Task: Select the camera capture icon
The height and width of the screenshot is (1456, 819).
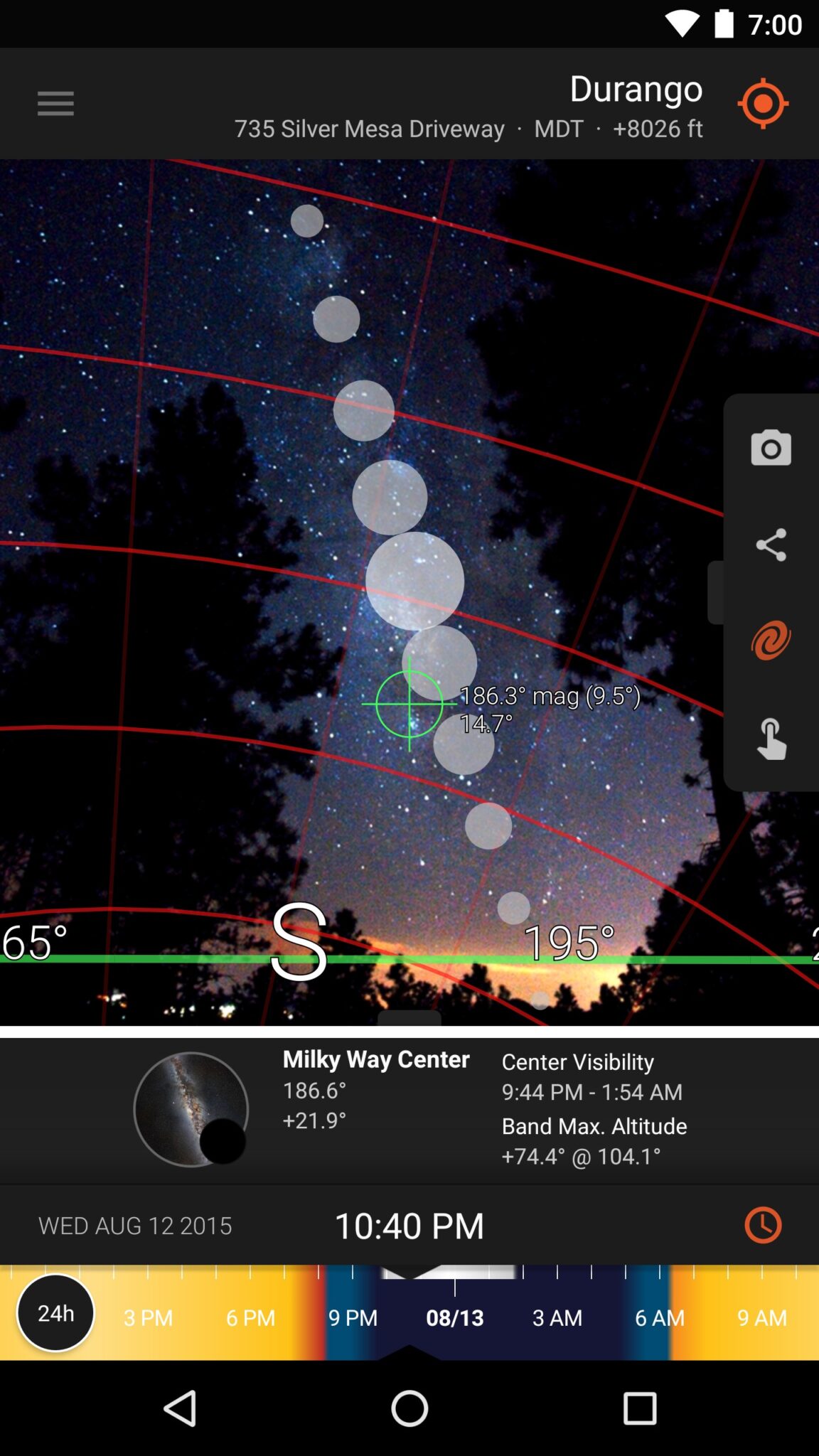Action: [x=771, y=448]
